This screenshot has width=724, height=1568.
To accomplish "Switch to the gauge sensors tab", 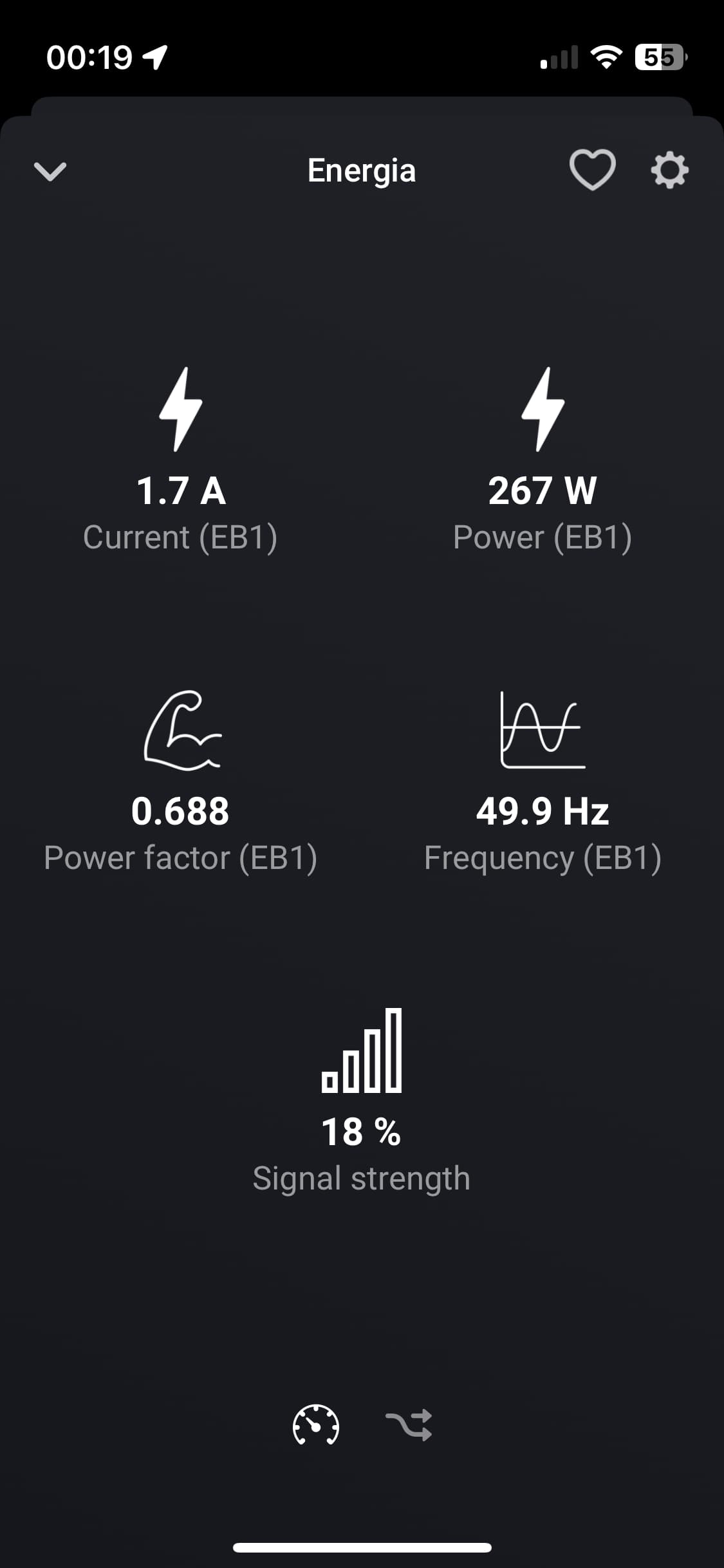I will point(315,1425).
